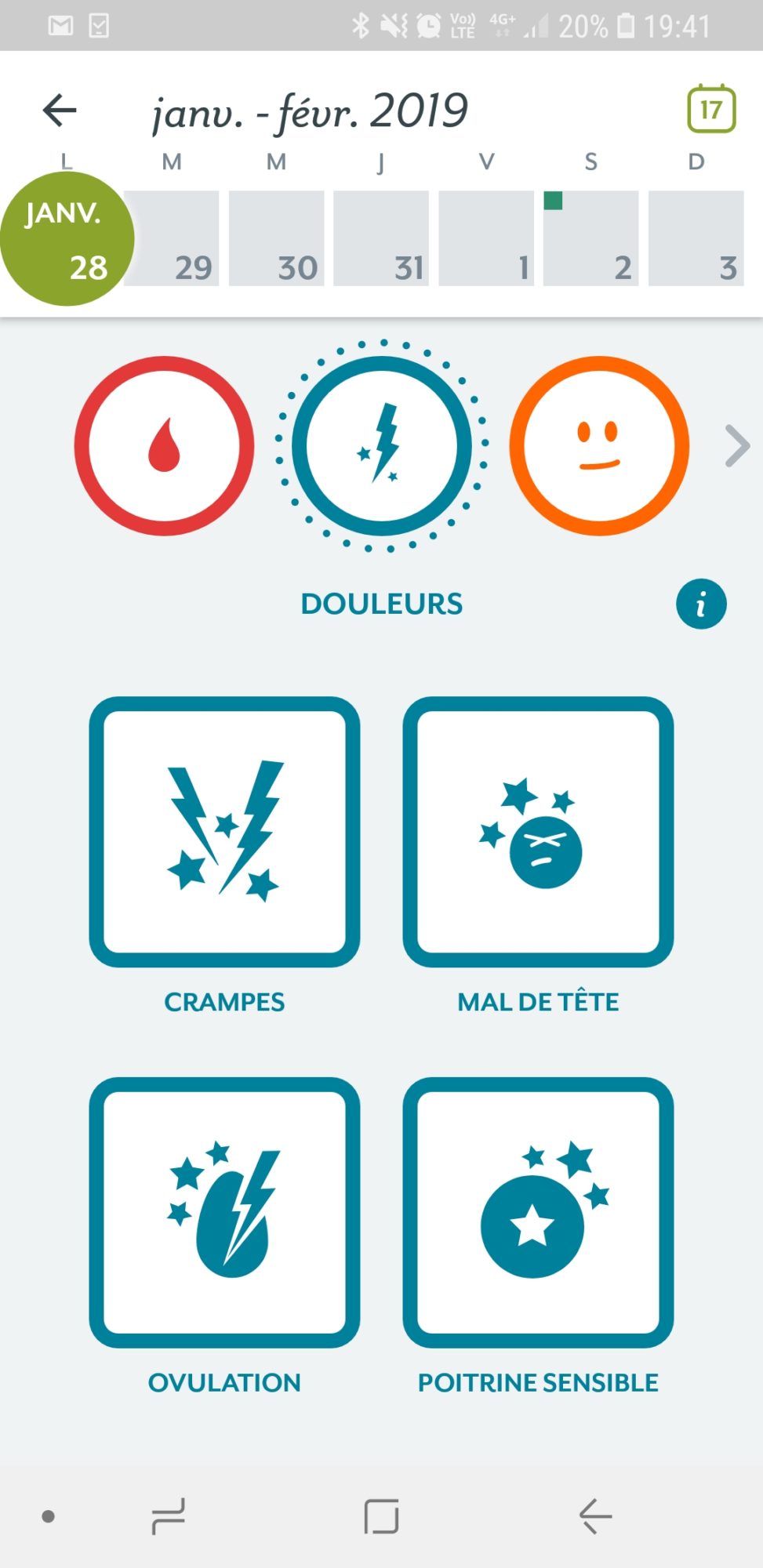Viewport: 763px width, 1568px height.
Task: Show next categories with the right chevron
Action: 737,446
